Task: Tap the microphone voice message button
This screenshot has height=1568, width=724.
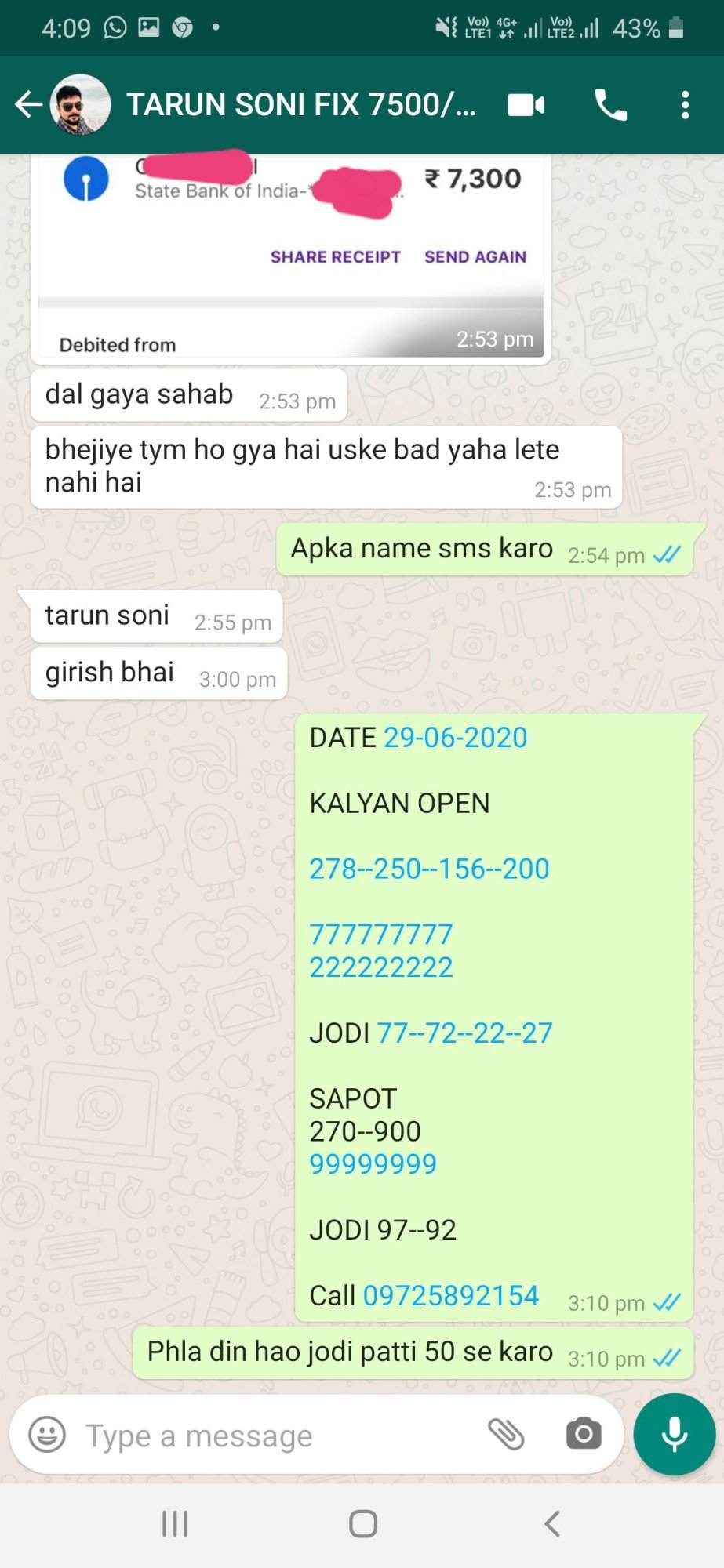Action: [675, 1434]
